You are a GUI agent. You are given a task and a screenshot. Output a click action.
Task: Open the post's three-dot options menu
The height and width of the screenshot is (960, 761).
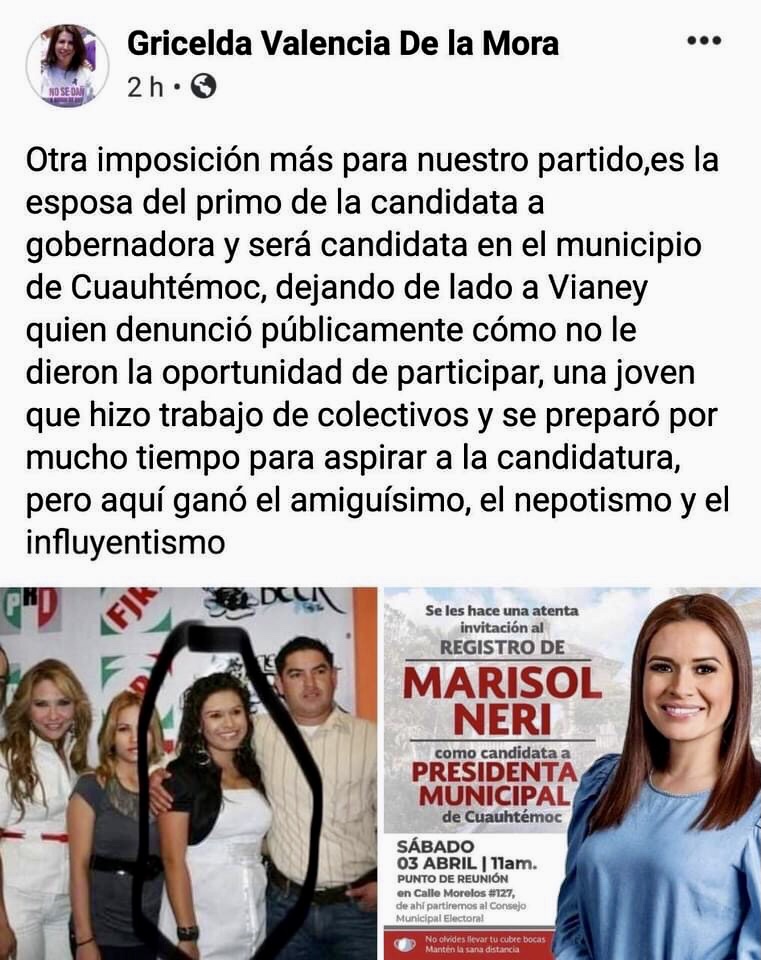click(704, 41)
